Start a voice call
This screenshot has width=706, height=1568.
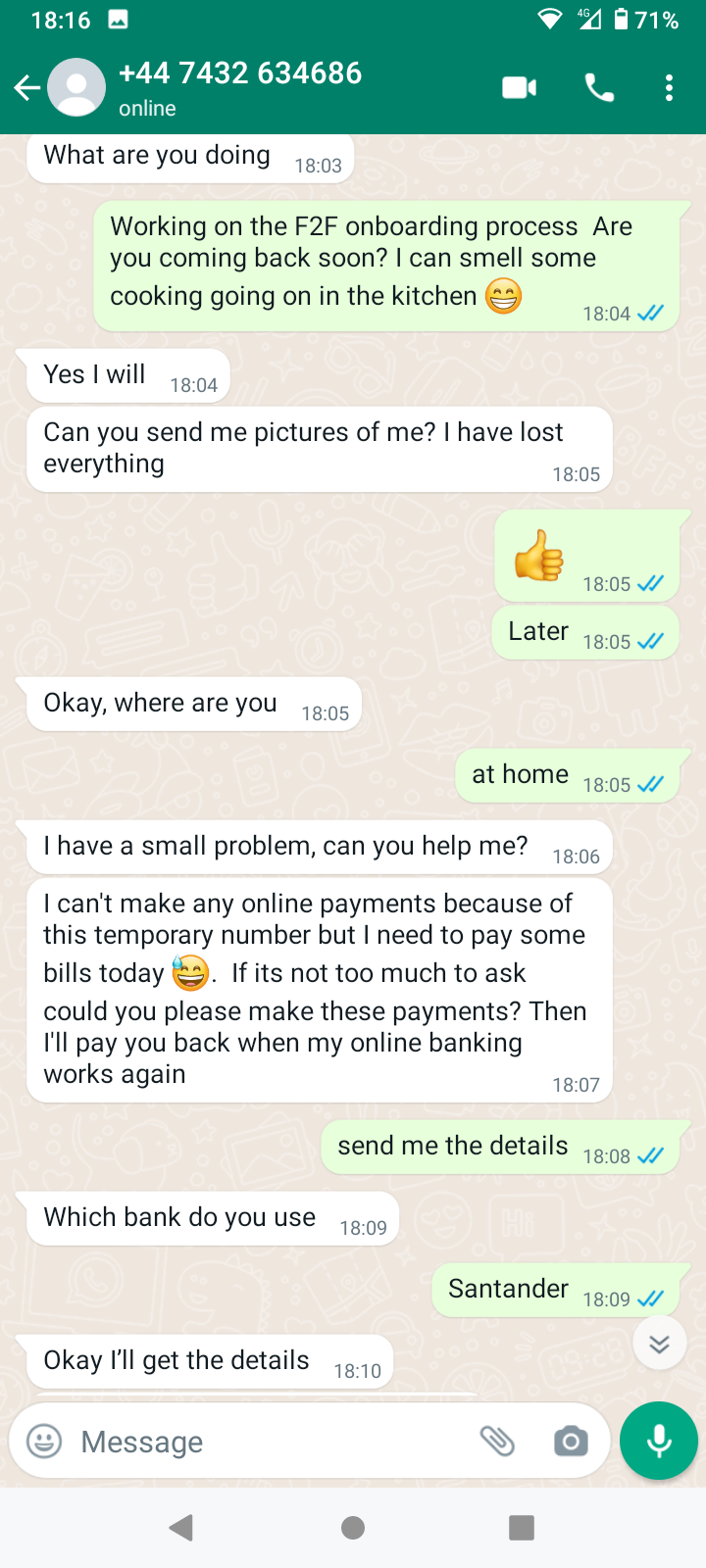(599, 88)
